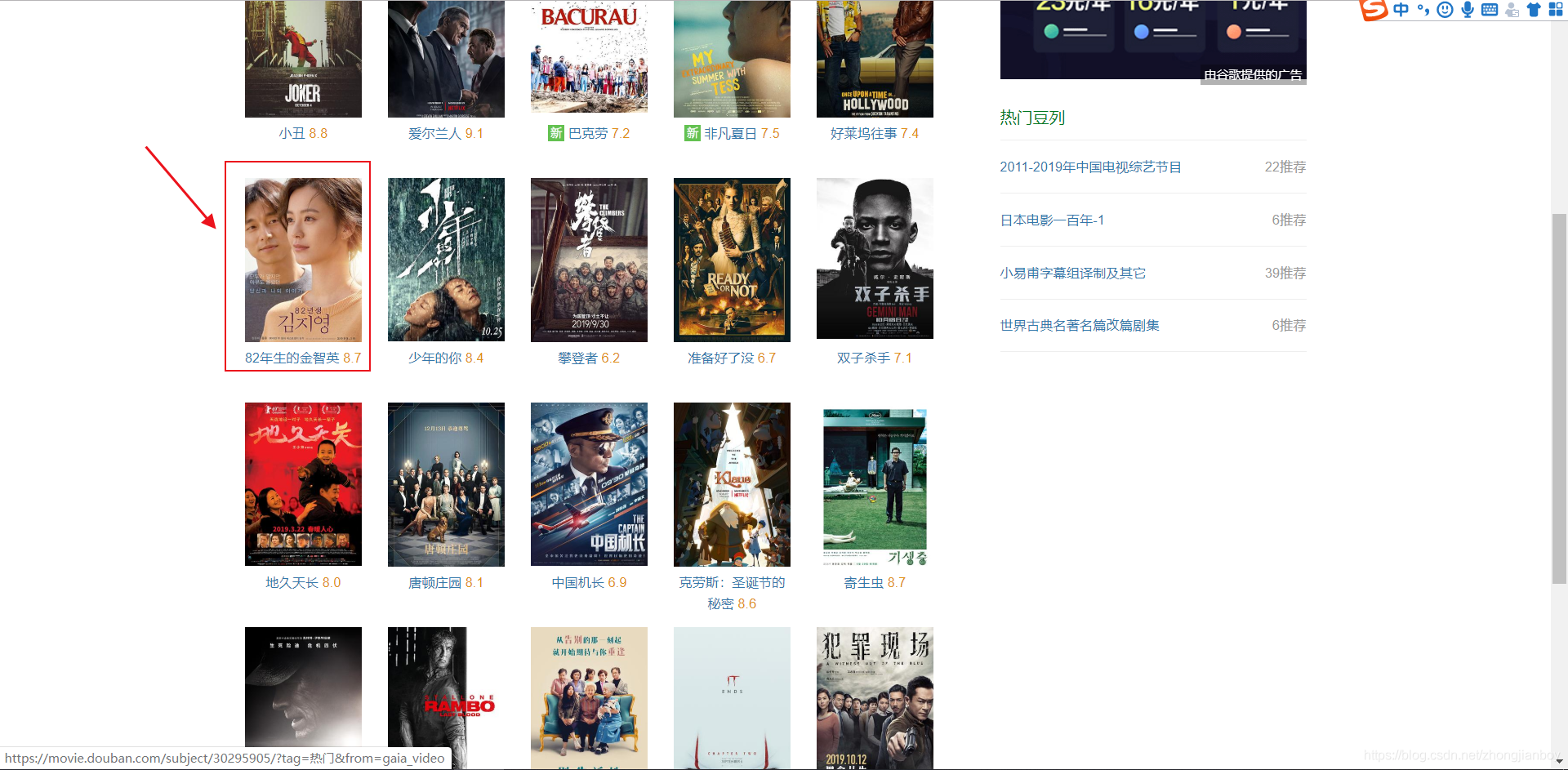
Task: Open 克劳斯：圣诞节的秘密 movie poster
Action: (732, 484)
